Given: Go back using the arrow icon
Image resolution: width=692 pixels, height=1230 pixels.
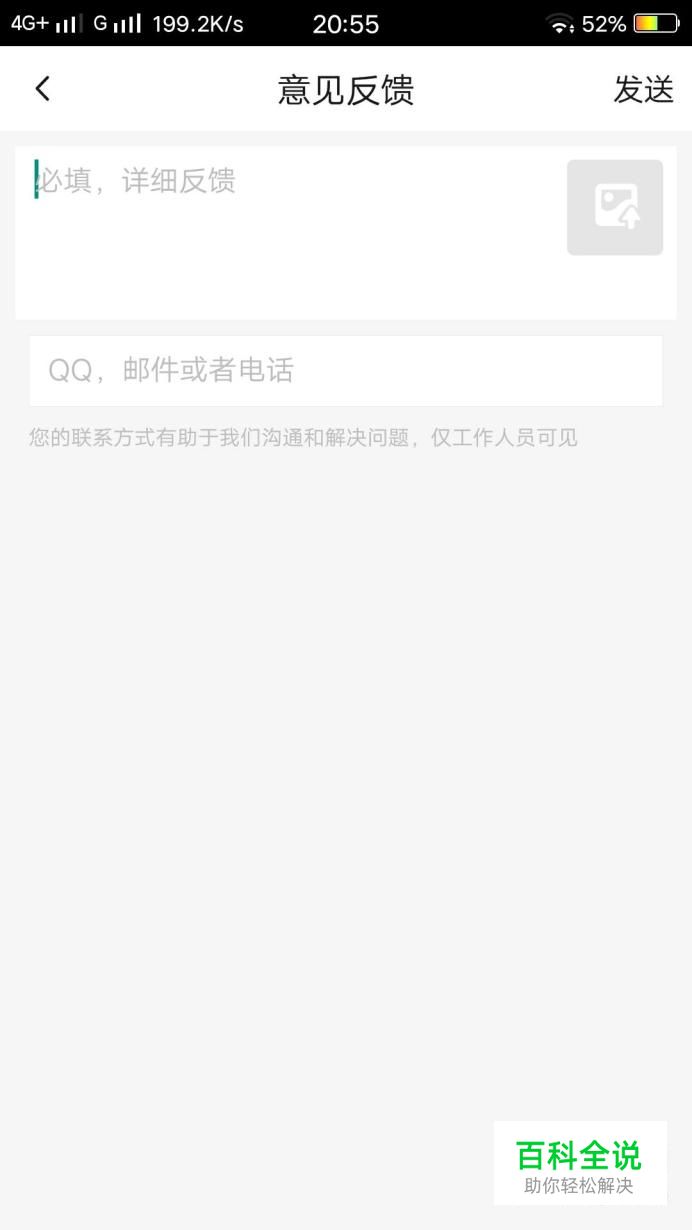Looking at the screenshot, I should click(x=42, y=89).
